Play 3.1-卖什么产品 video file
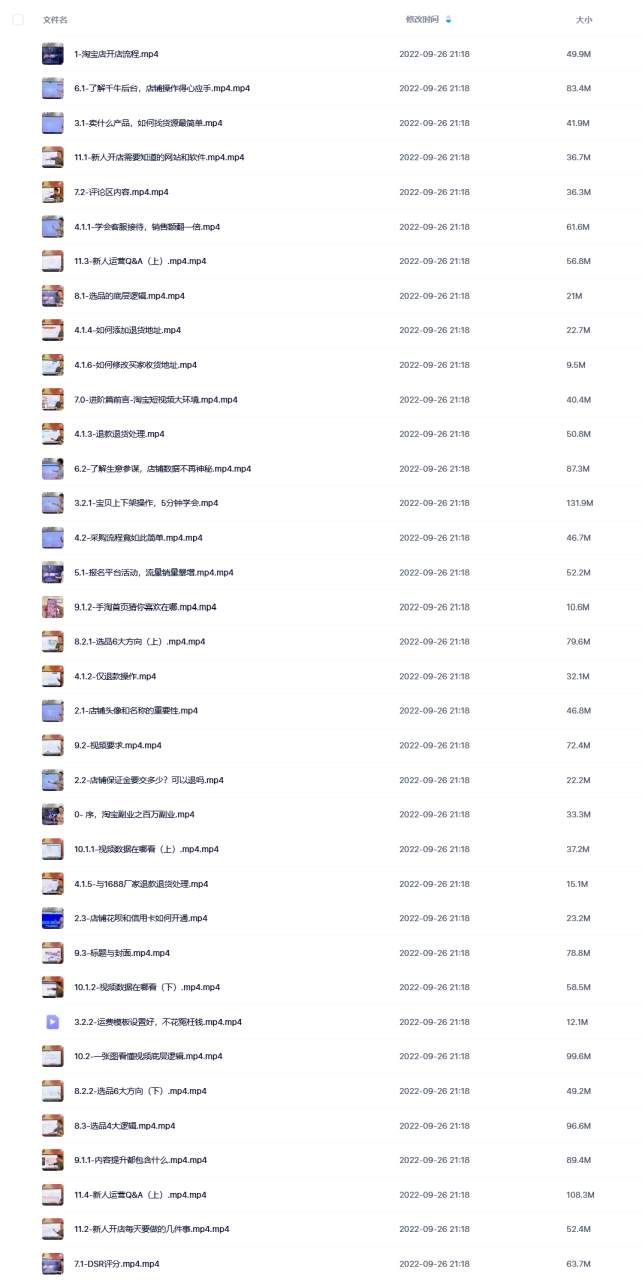 148,123
